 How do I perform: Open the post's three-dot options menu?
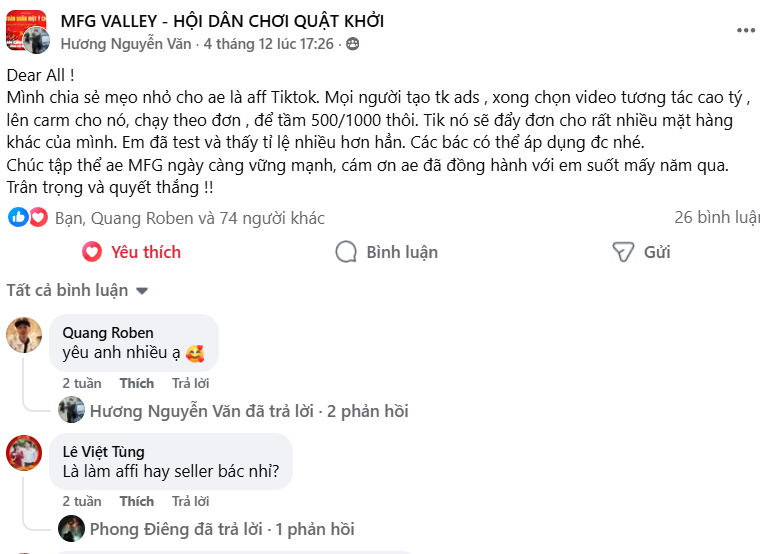pos(746,30)
